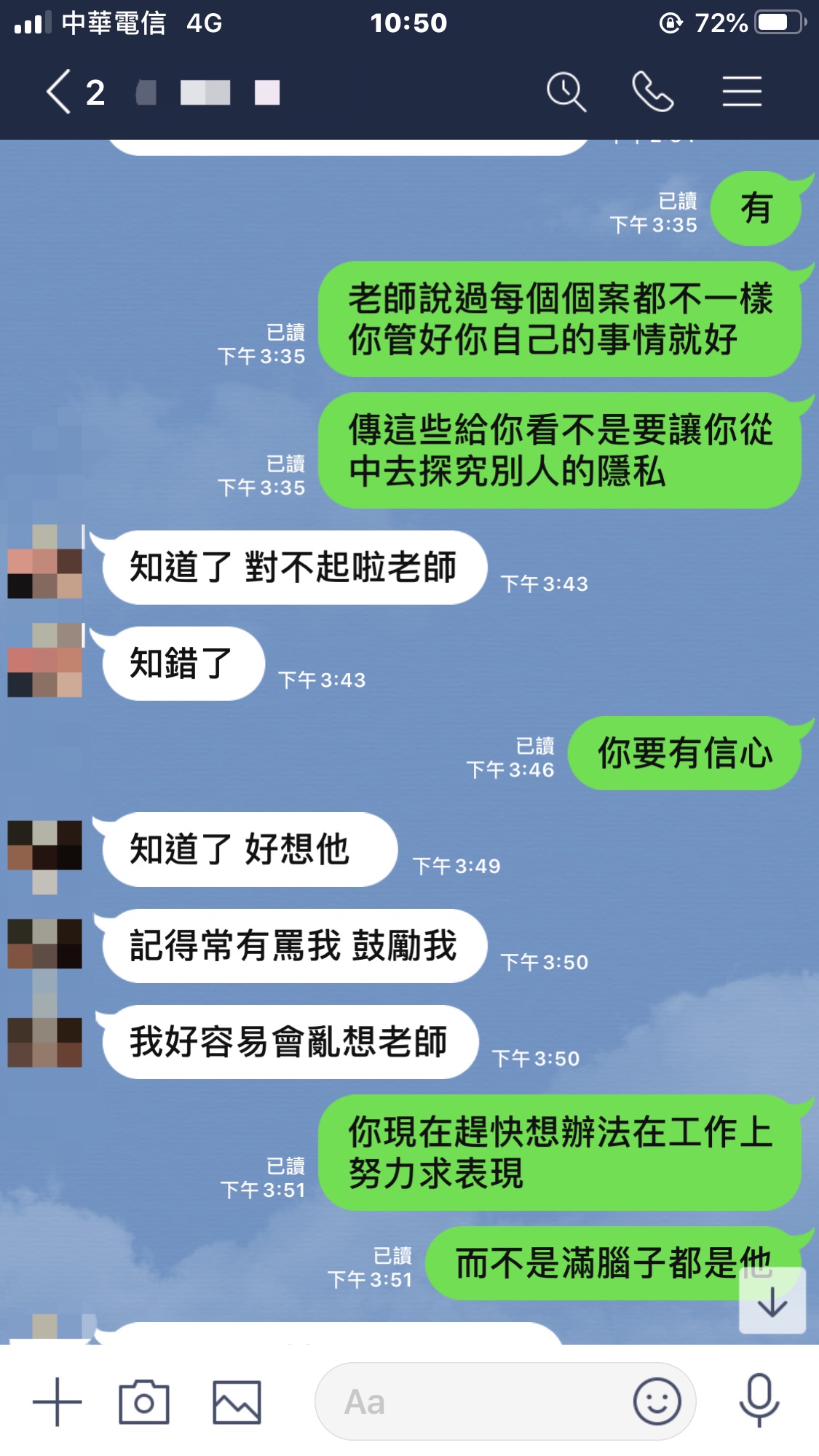Focus the message input field

tap(473, 1401)
